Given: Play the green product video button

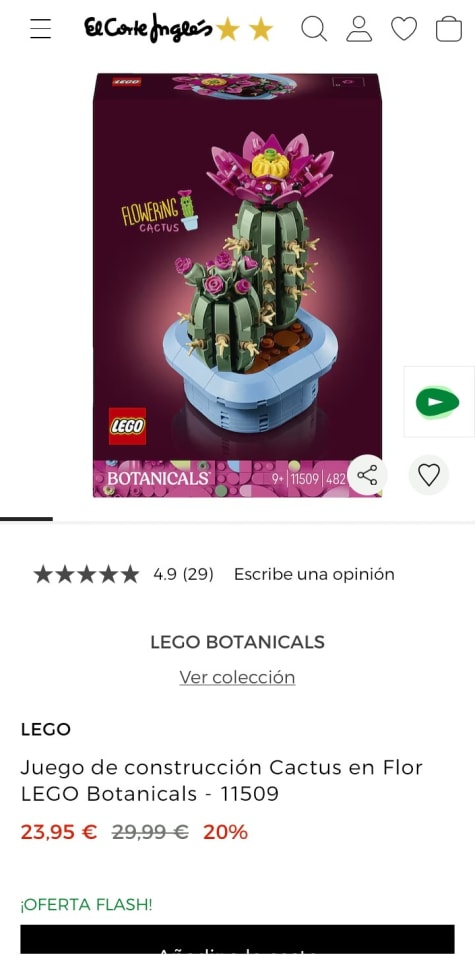Looking at the screenshot, I should point(438,402).
